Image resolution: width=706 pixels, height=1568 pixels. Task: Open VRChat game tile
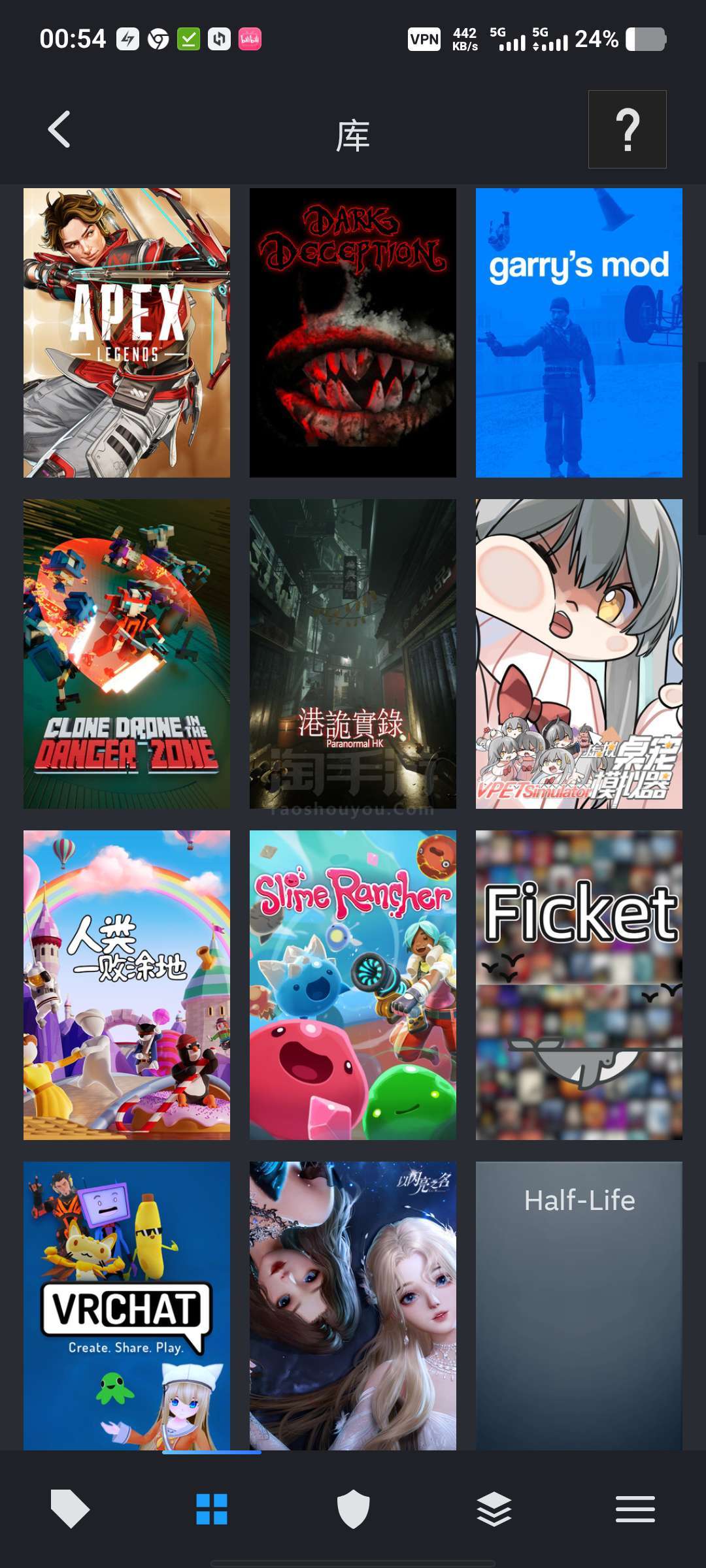click(x=127, y=1305)
